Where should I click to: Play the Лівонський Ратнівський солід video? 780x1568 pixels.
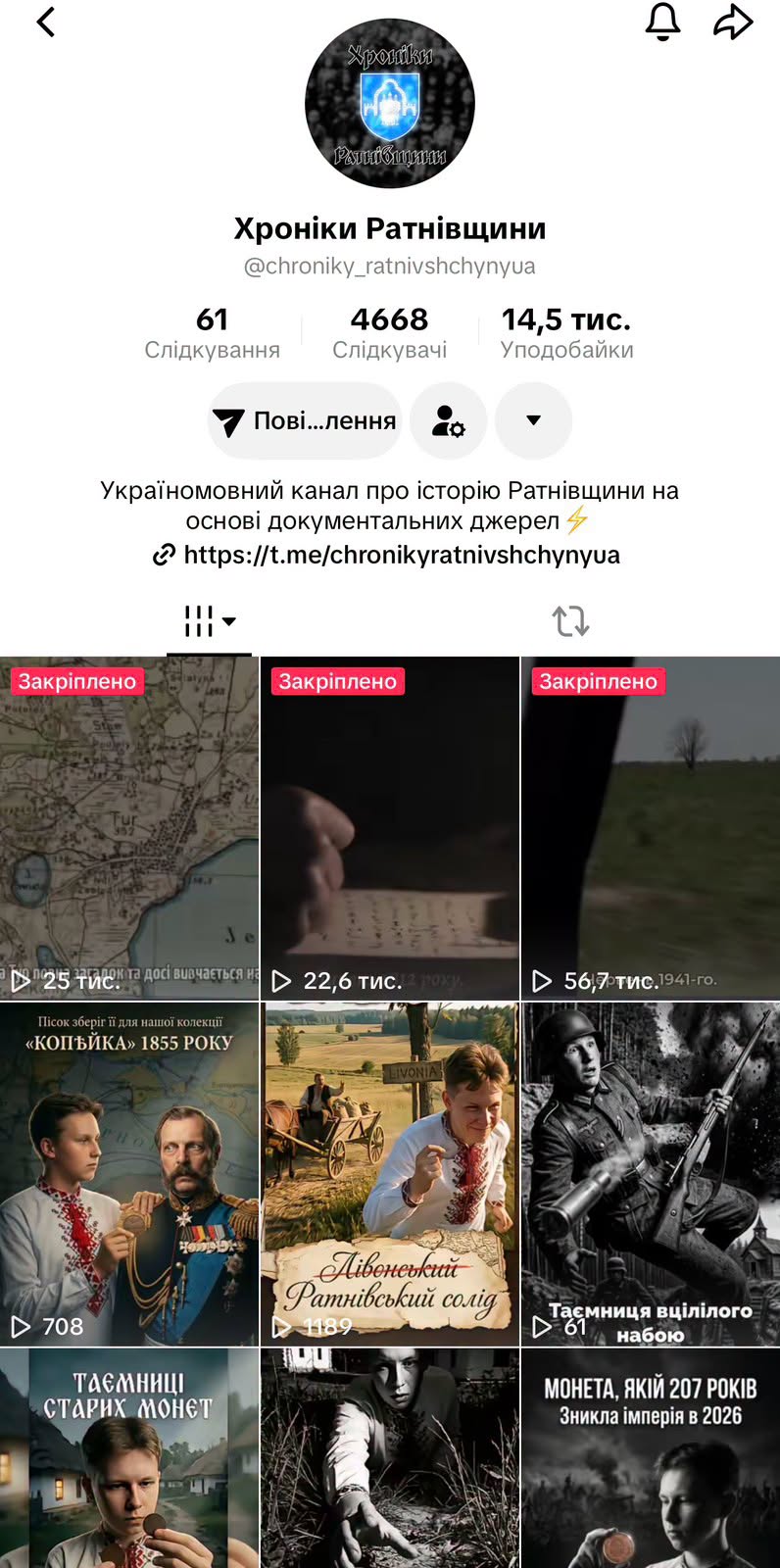pyautogui.click(x=390, y=1174)
